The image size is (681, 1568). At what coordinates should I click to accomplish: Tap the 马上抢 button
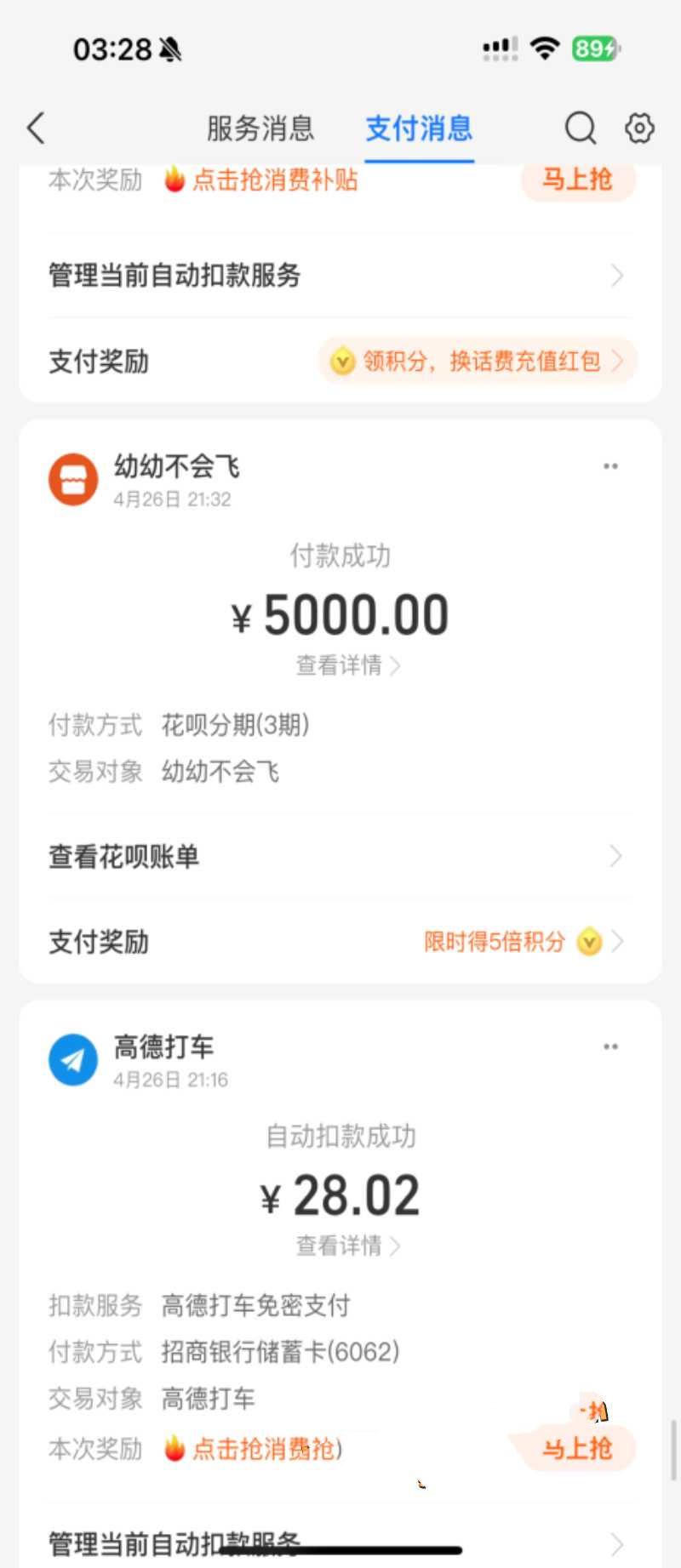pos(578,180)
